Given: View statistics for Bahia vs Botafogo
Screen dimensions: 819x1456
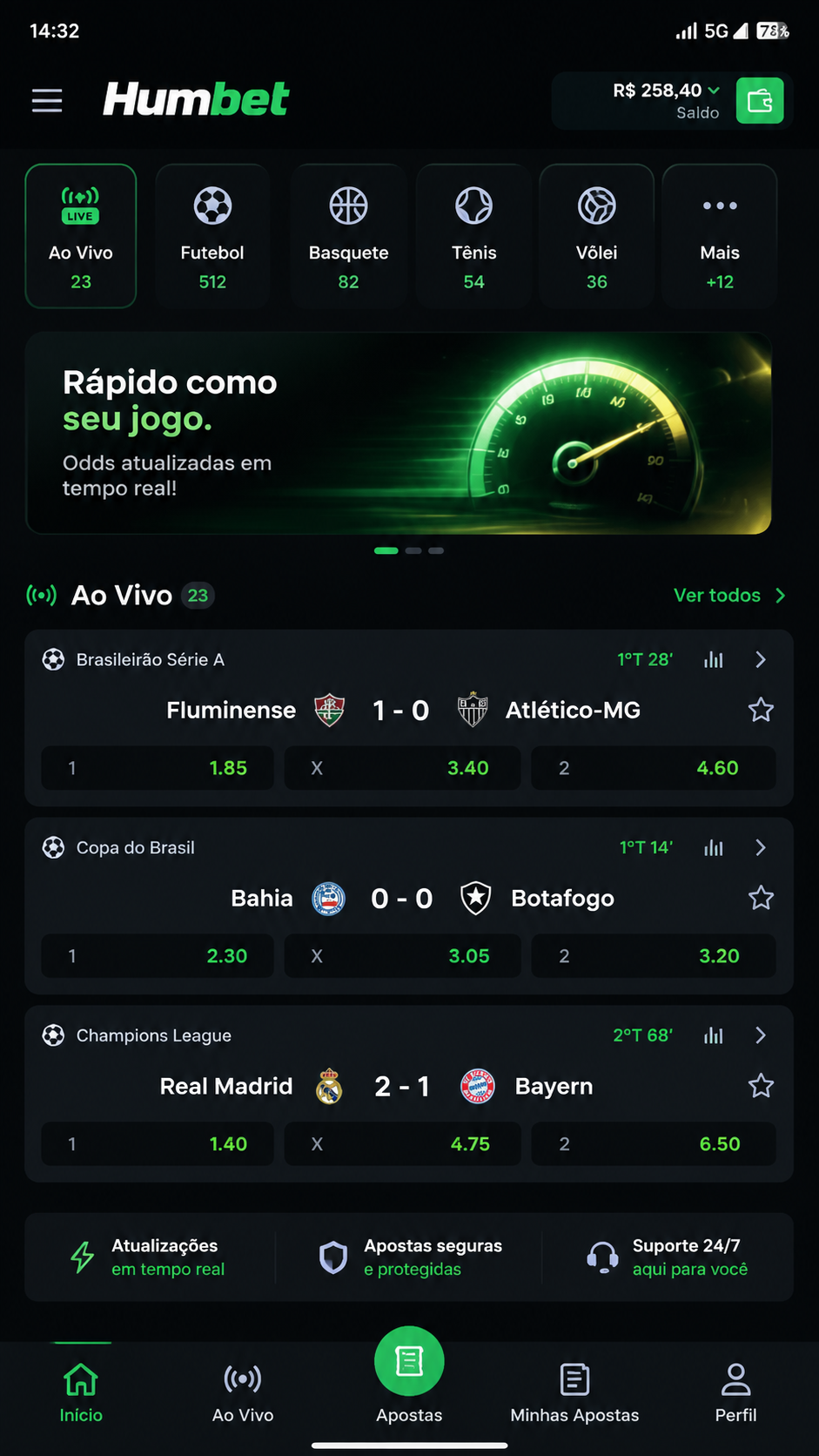Looking at the screenshot, I should pyautogui.click(x=714, y=847).
